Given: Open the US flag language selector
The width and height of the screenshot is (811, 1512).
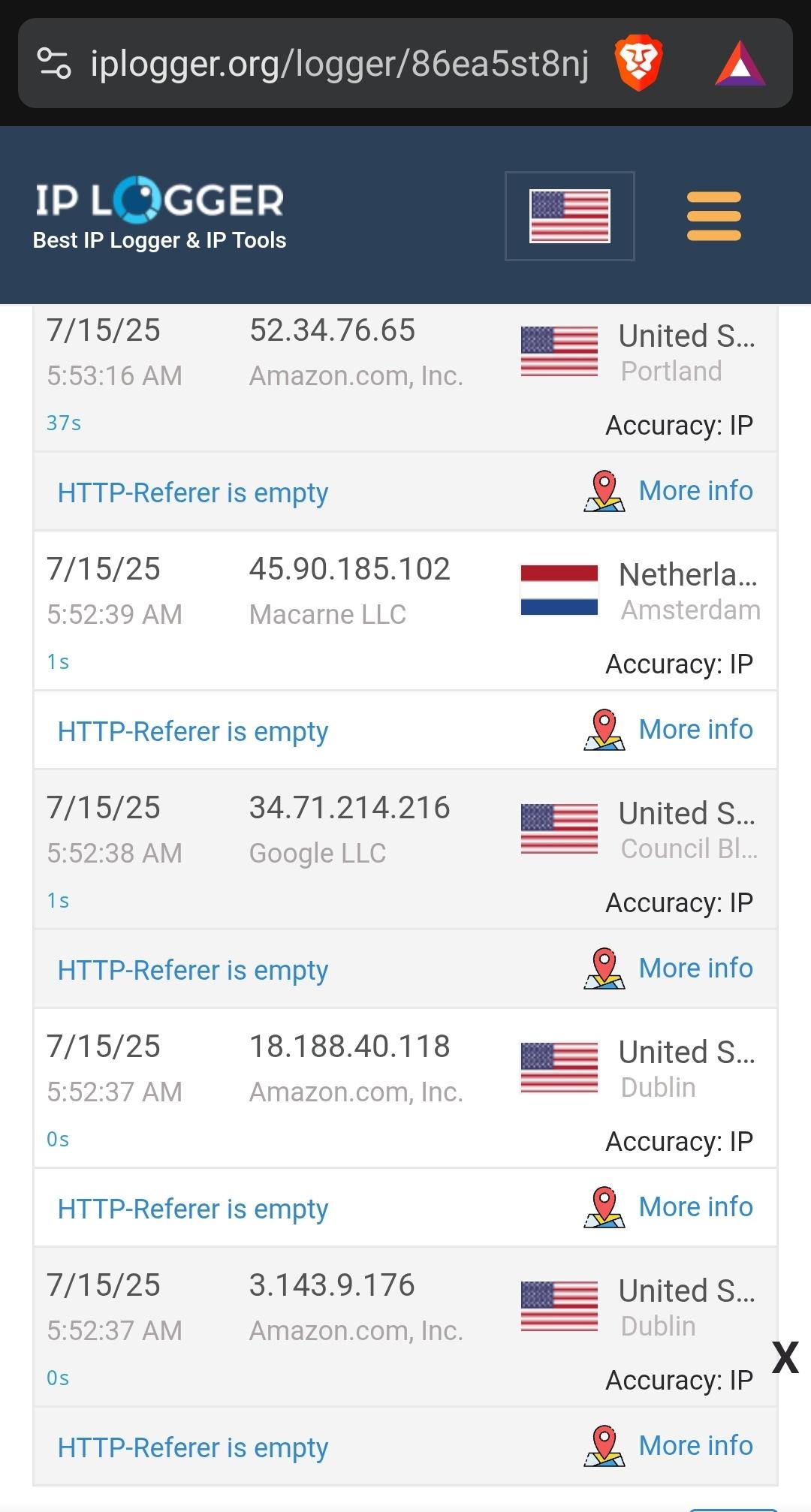Looking at the screenshot, I should coord(569,216).
